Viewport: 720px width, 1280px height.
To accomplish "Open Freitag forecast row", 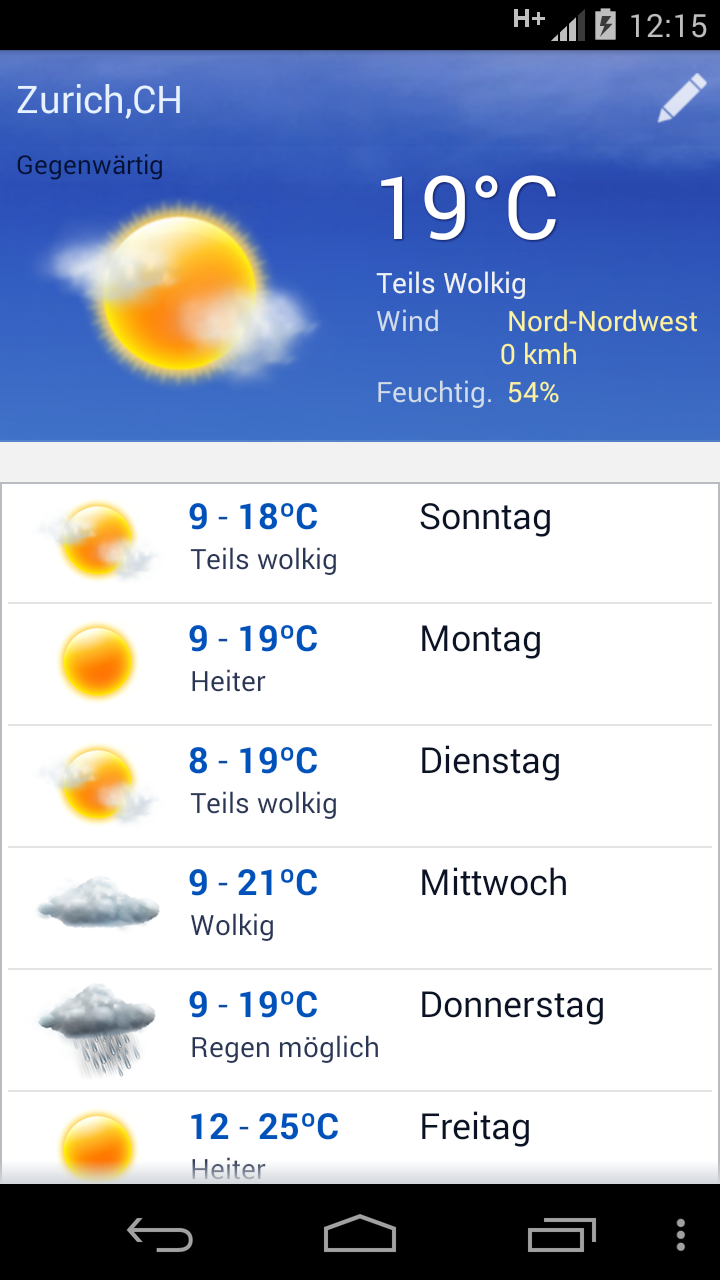I will click(360, 1140).
